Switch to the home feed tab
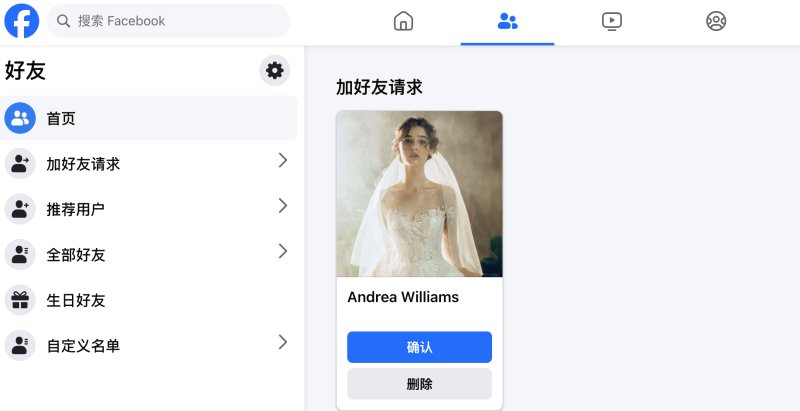 403,21
